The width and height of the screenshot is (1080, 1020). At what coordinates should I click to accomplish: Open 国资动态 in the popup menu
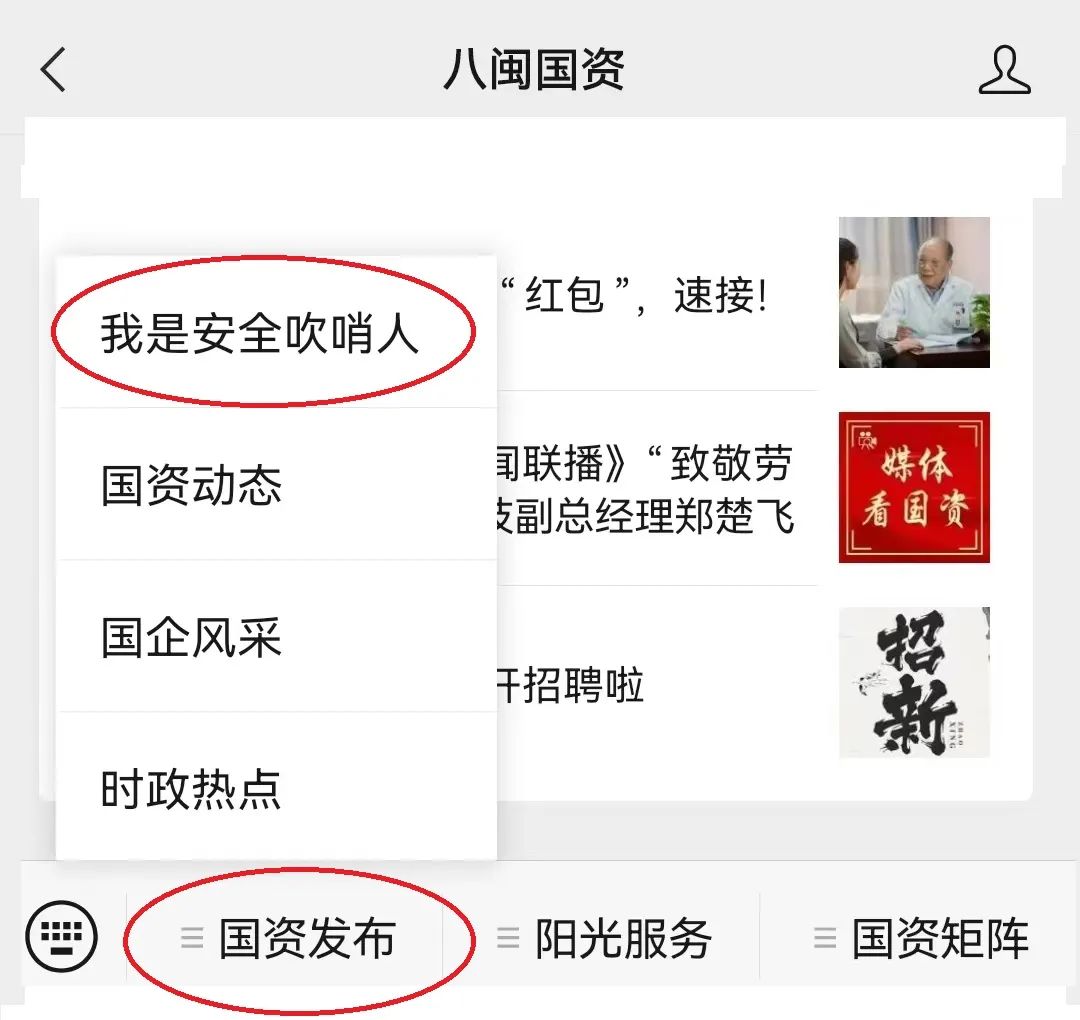[192, 485]
